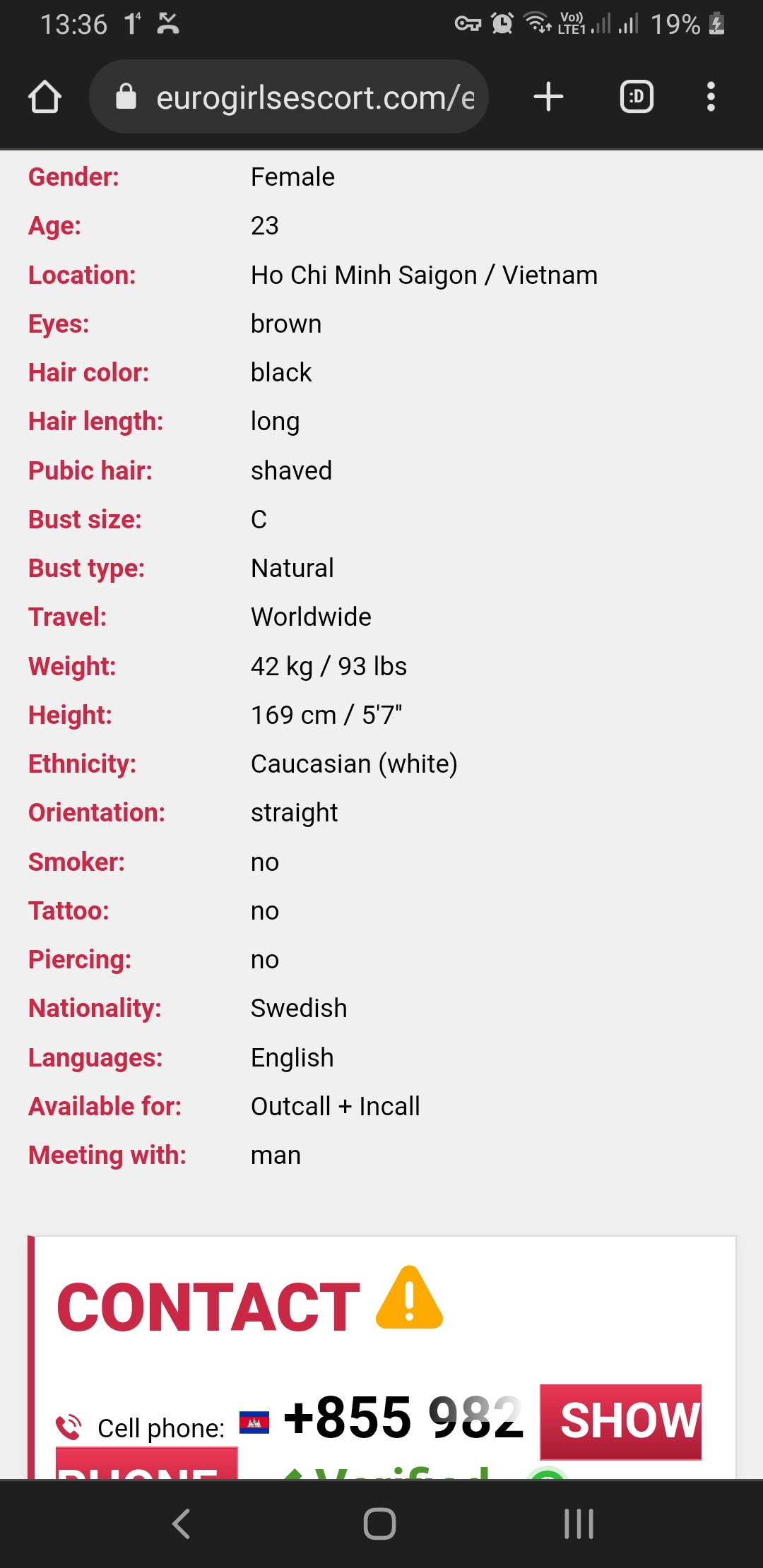Open a new browser tab
Viewport: 763px width, 1568px height.
click(548, 97)
